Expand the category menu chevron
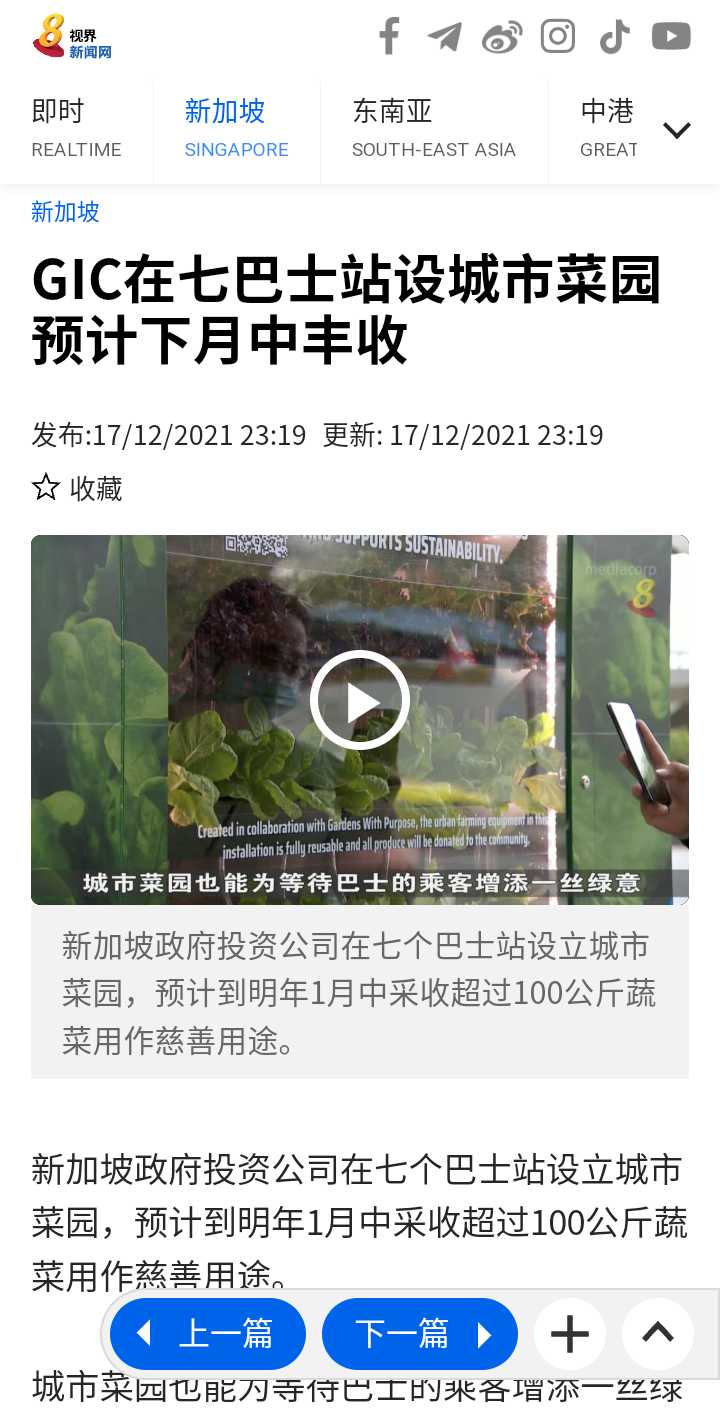This screenshot has width=720, height=1410. tap(677, 130)
